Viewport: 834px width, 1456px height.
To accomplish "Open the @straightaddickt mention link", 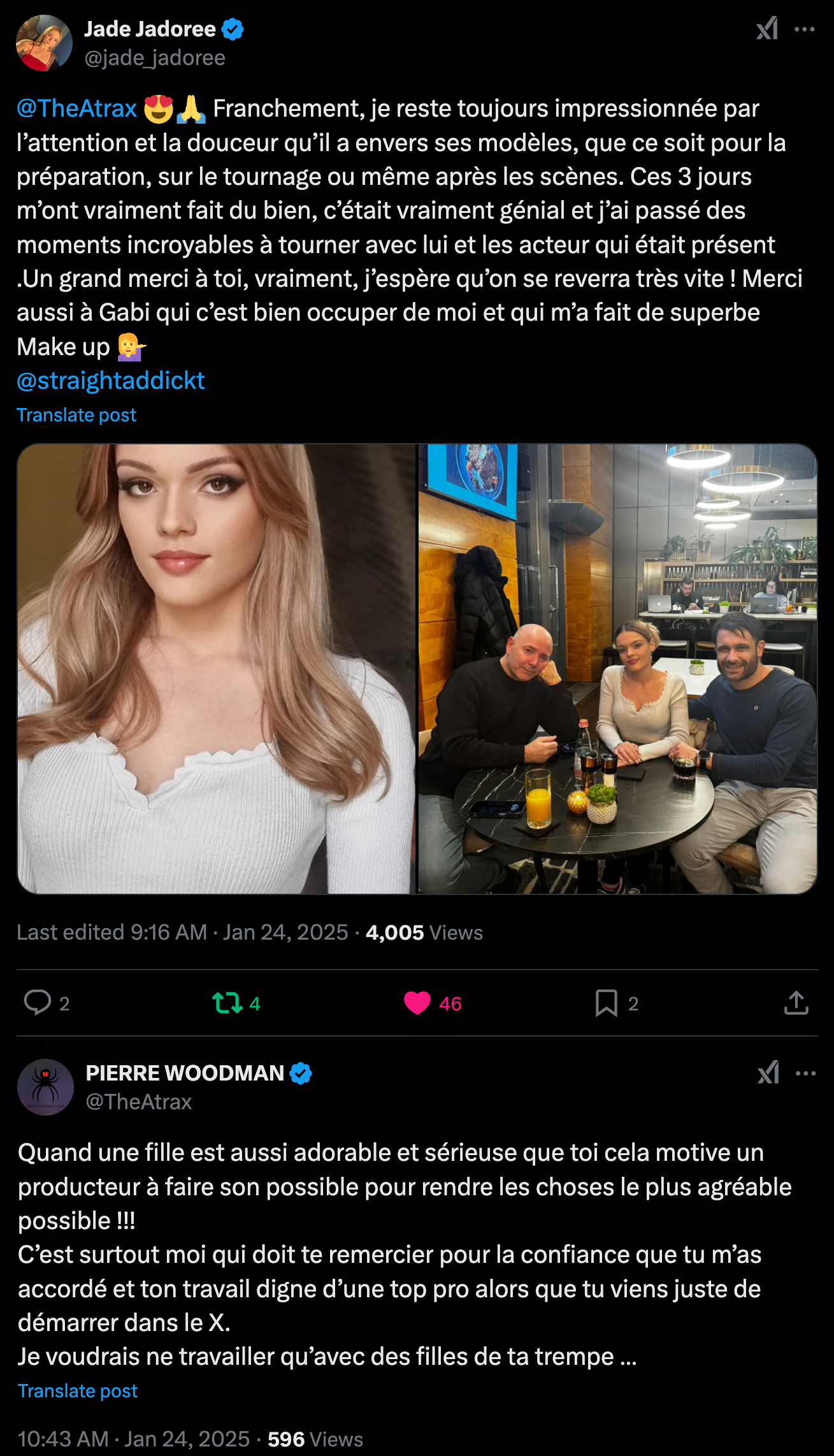I will tap(110, 381).
